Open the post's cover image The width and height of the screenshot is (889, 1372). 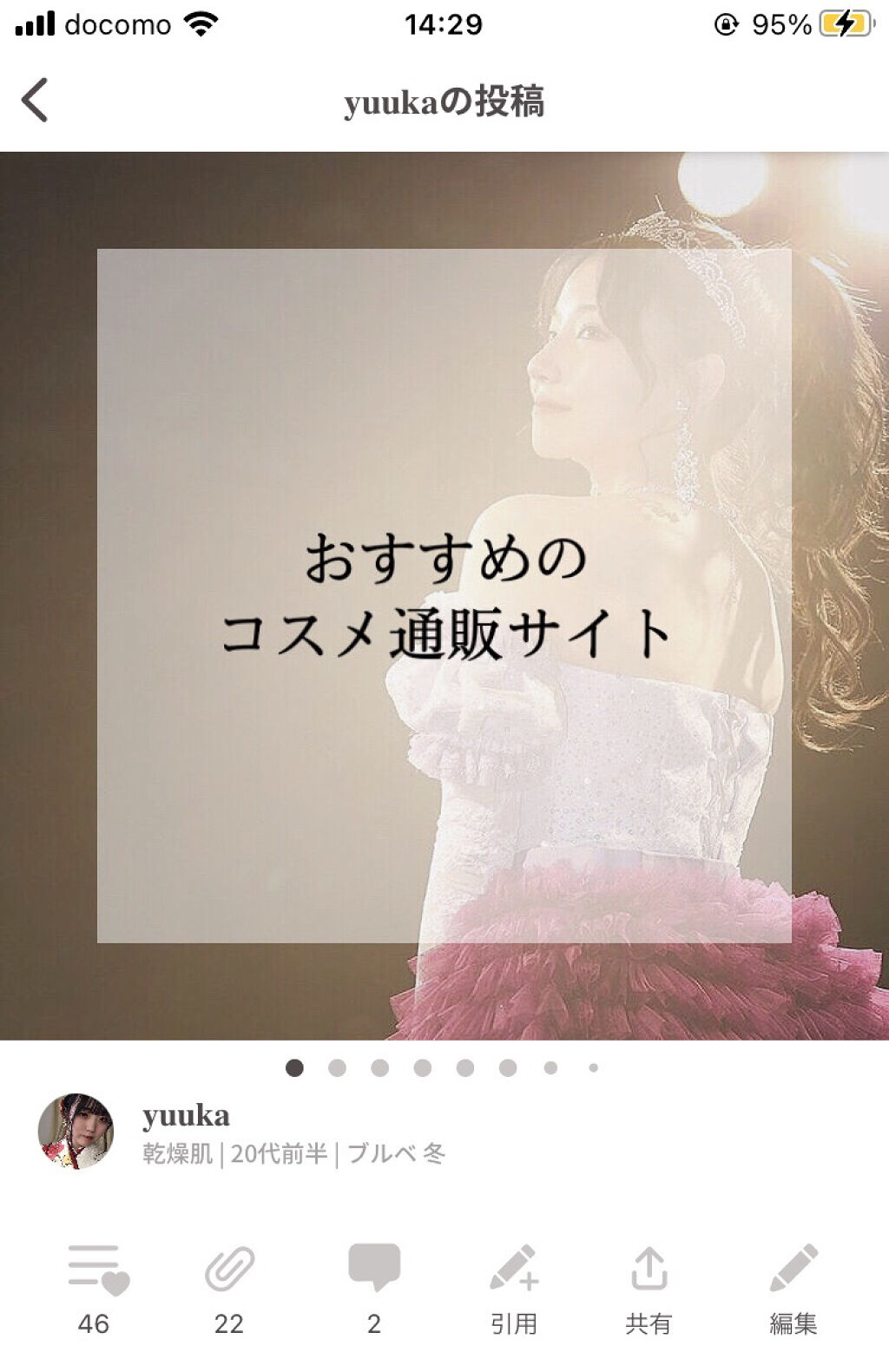pyautogui.click(x=444, y=595)
